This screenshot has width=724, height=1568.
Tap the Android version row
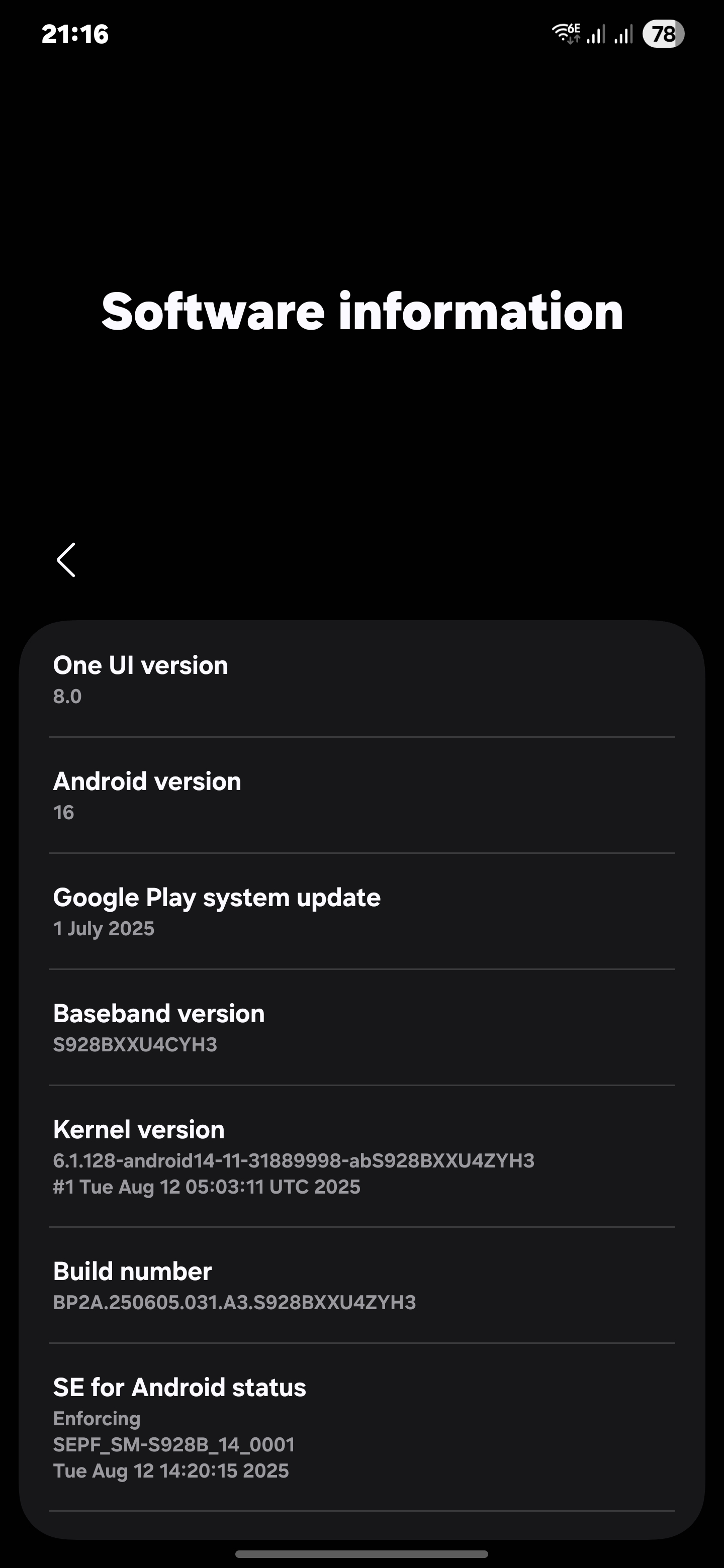(361, 796)
